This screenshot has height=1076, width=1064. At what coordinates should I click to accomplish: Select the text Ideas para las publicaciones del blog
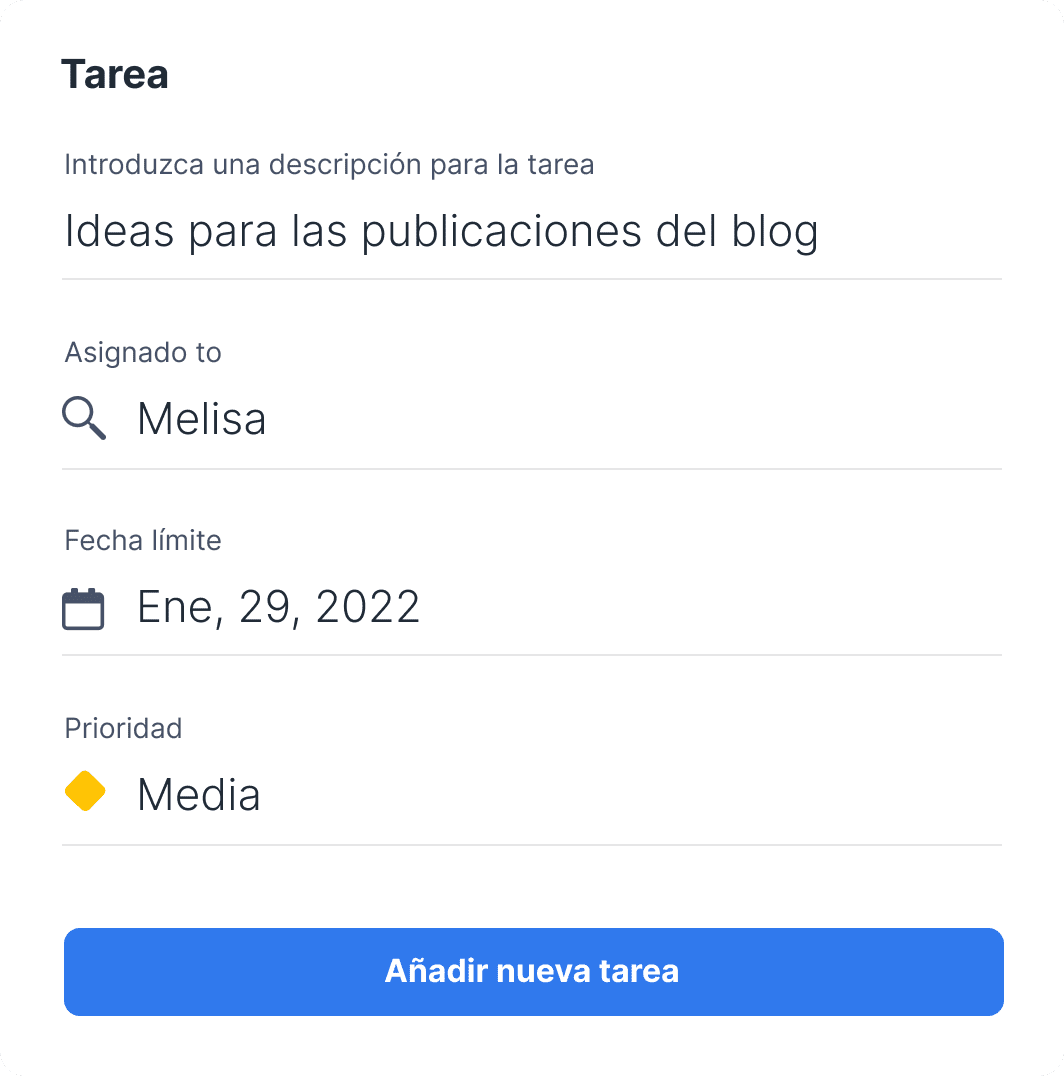[441, 231]
